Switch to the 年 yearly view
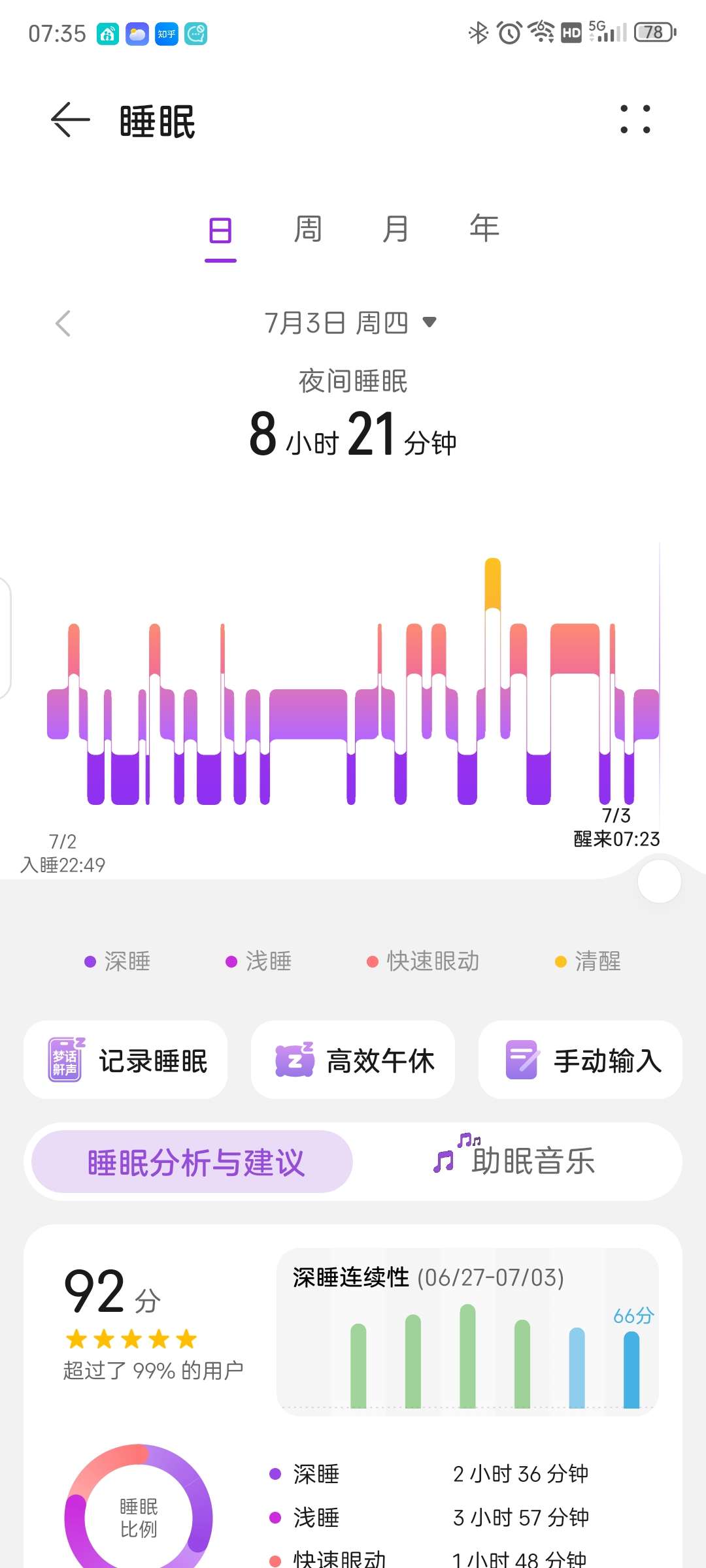This screenshot has width=706, height=1568. point(484,230)
